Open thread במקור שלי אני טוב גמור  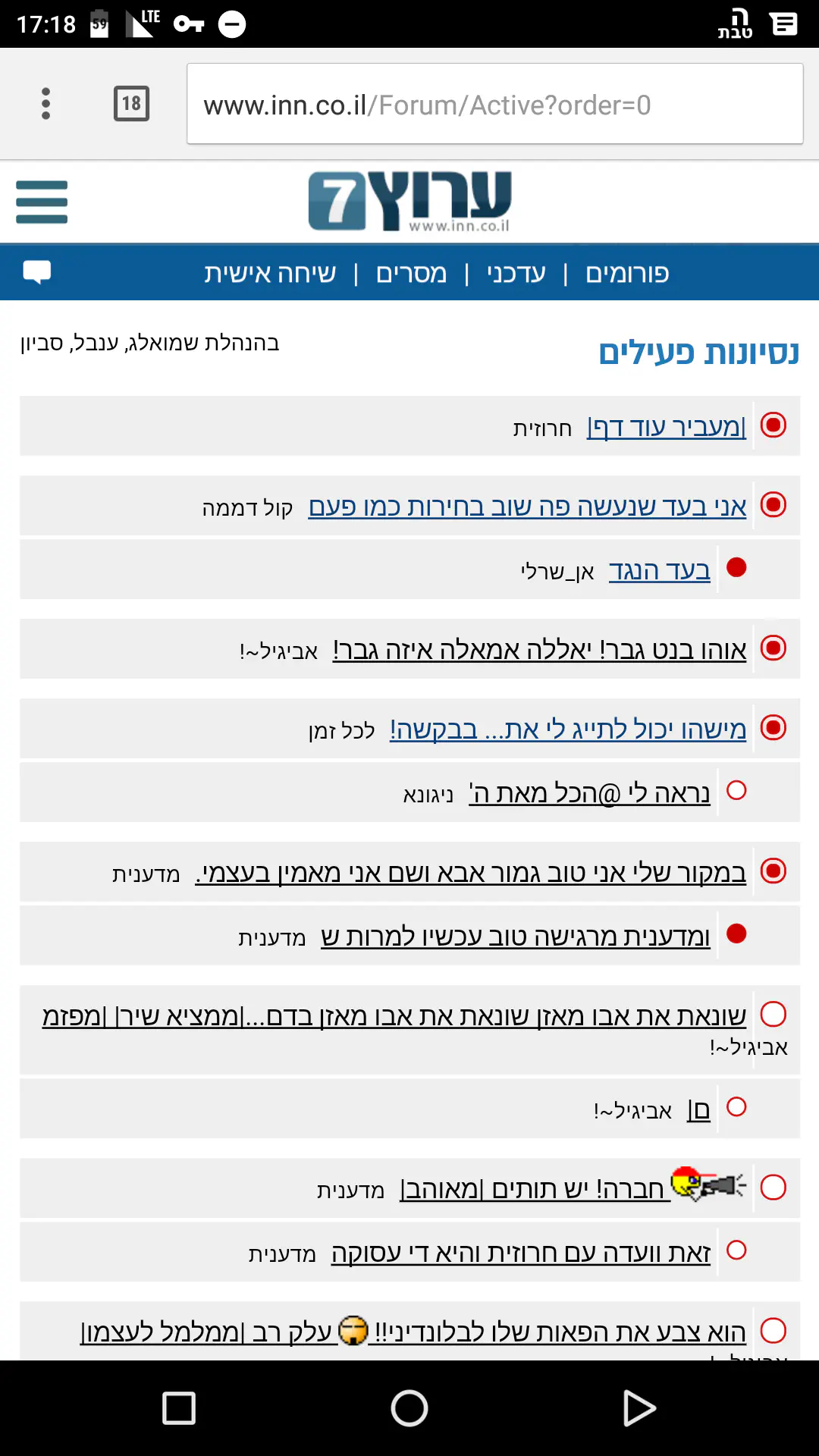click(470, 873)
